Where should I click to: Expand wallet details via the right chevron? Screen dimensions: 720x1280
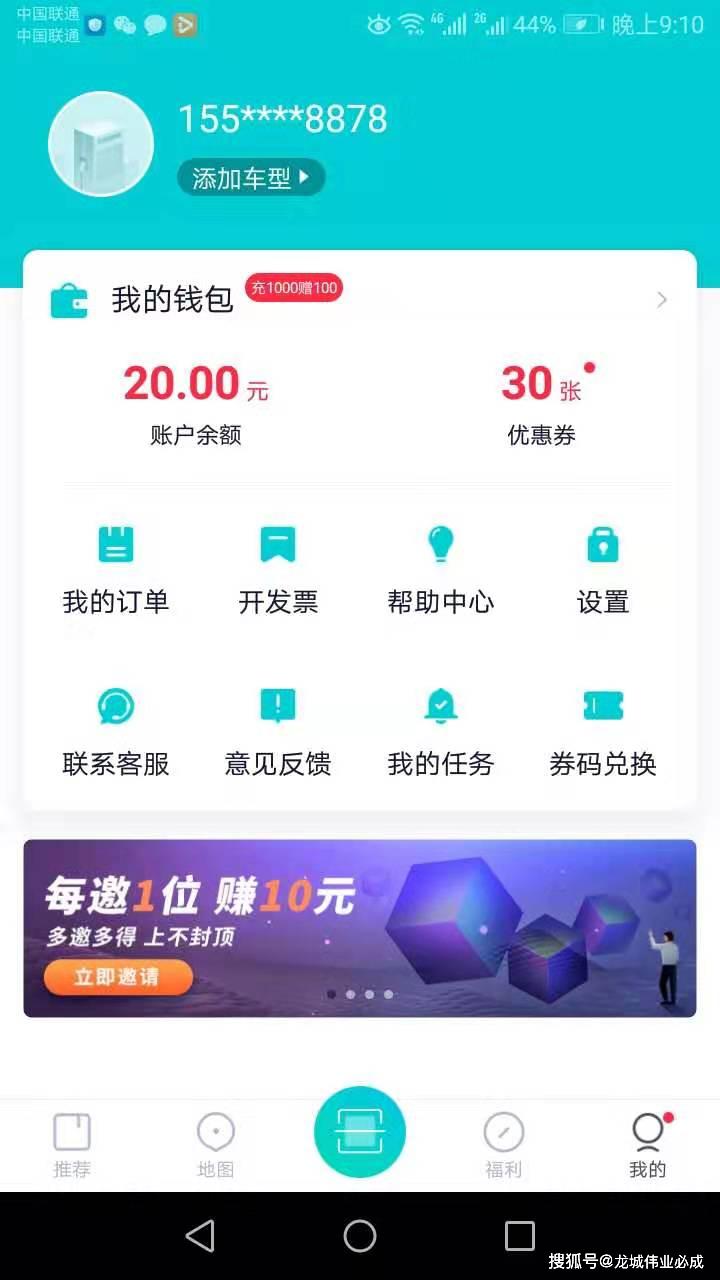[662, 299]
